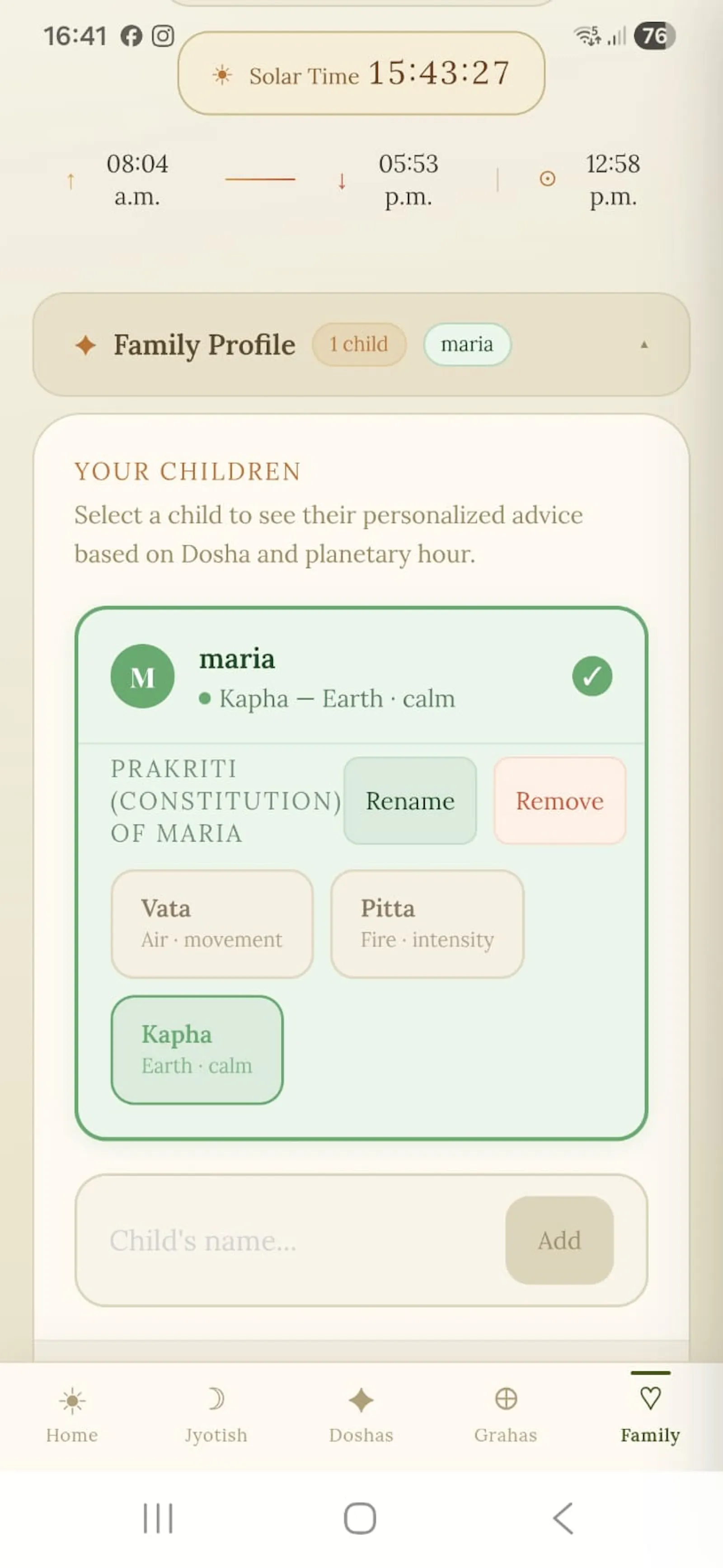Remove maria from children
723x1568 pixels.
559,800
